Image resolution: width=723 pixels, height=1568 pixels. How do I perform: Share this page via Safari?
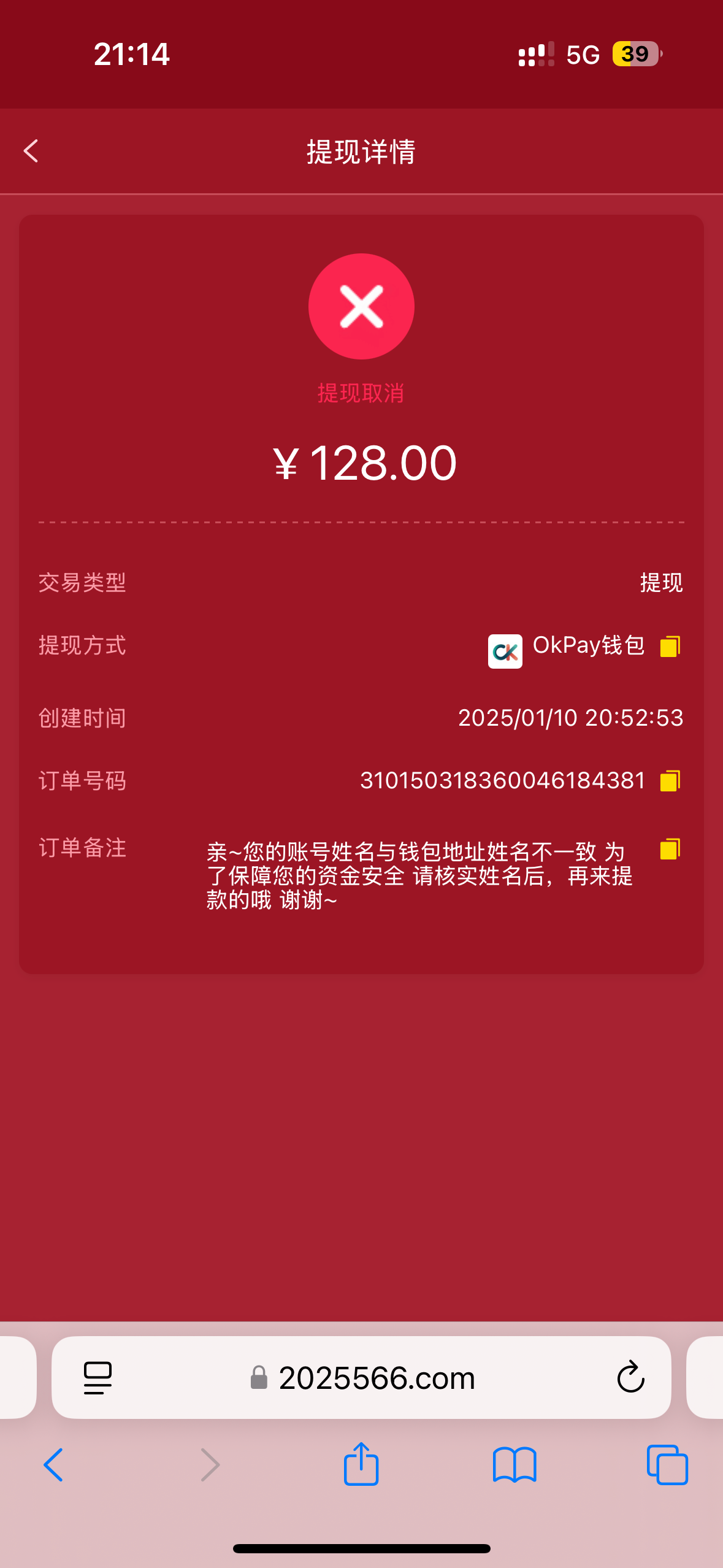[361, 1464]
